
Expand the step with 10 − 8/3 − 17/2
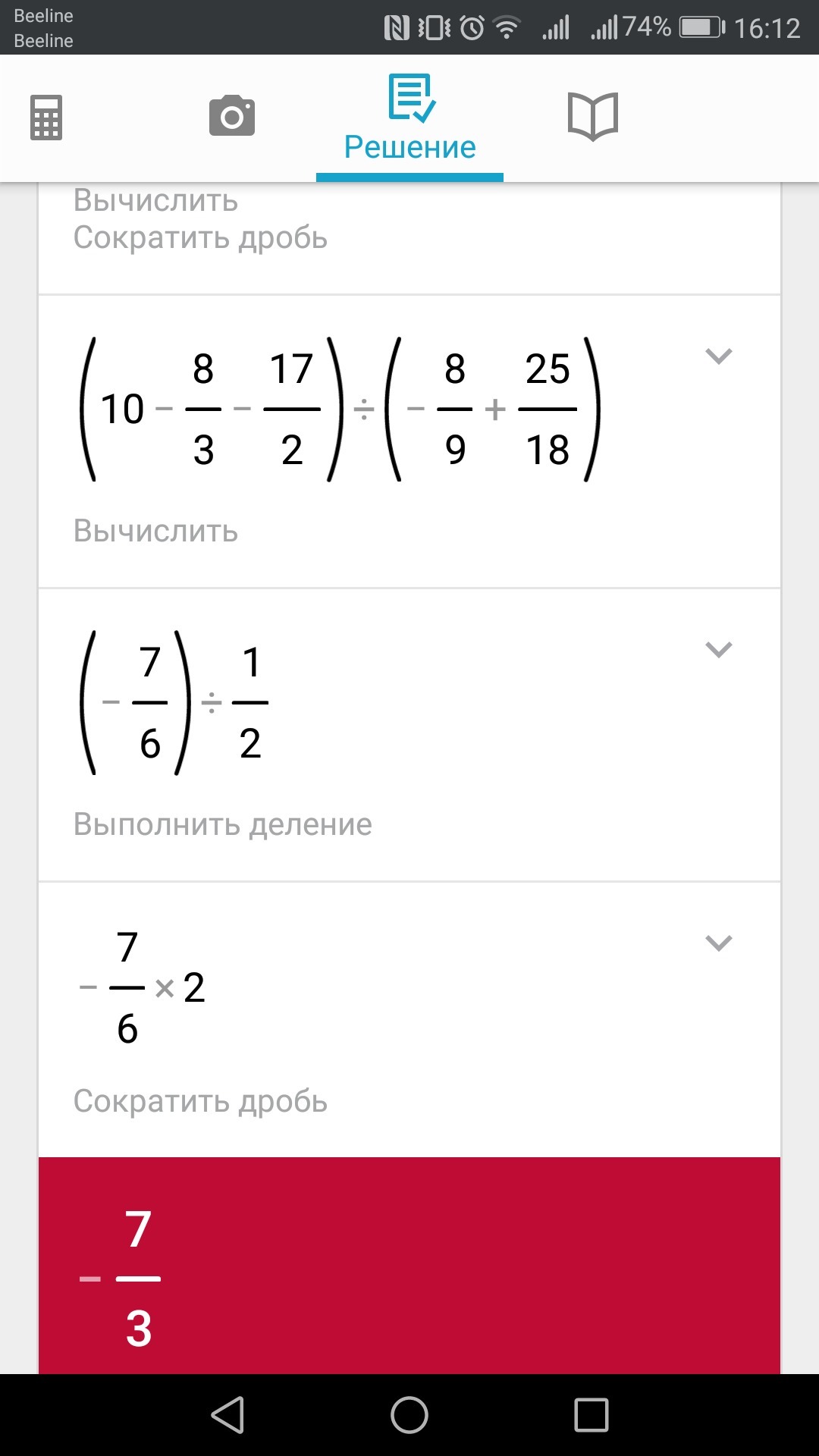tap(718, 356)
